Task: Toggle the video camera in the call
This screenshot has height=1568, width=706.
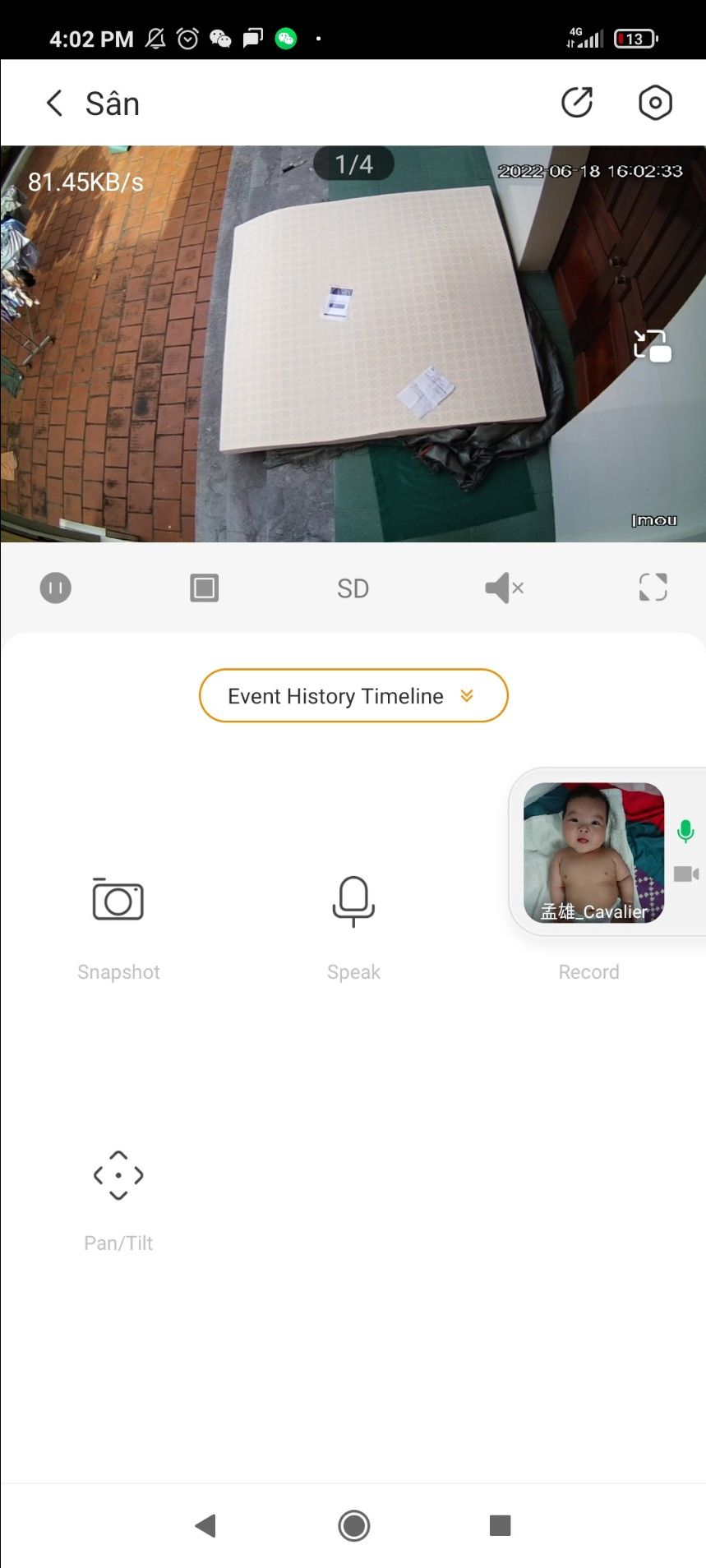Action: pyautogui.click(x=686, y=874)
